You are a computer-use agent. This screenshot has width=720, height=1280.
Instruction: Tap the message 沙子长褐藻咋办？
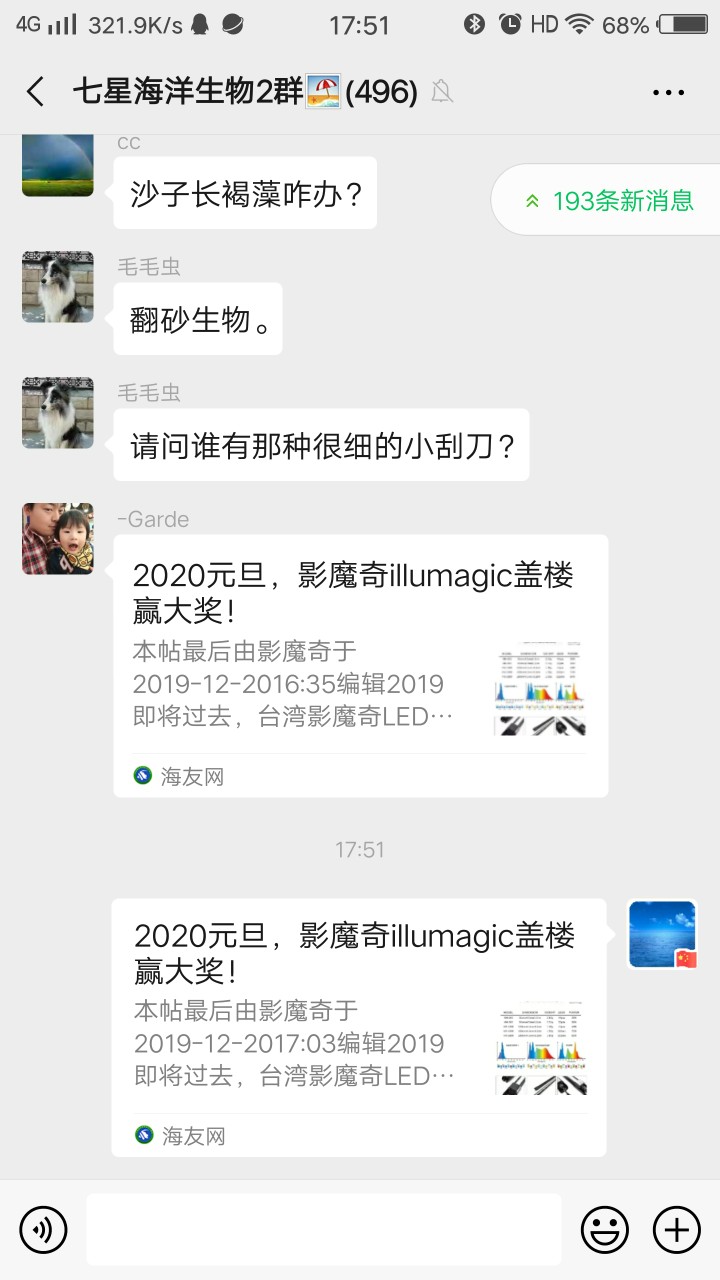(245, 194)
